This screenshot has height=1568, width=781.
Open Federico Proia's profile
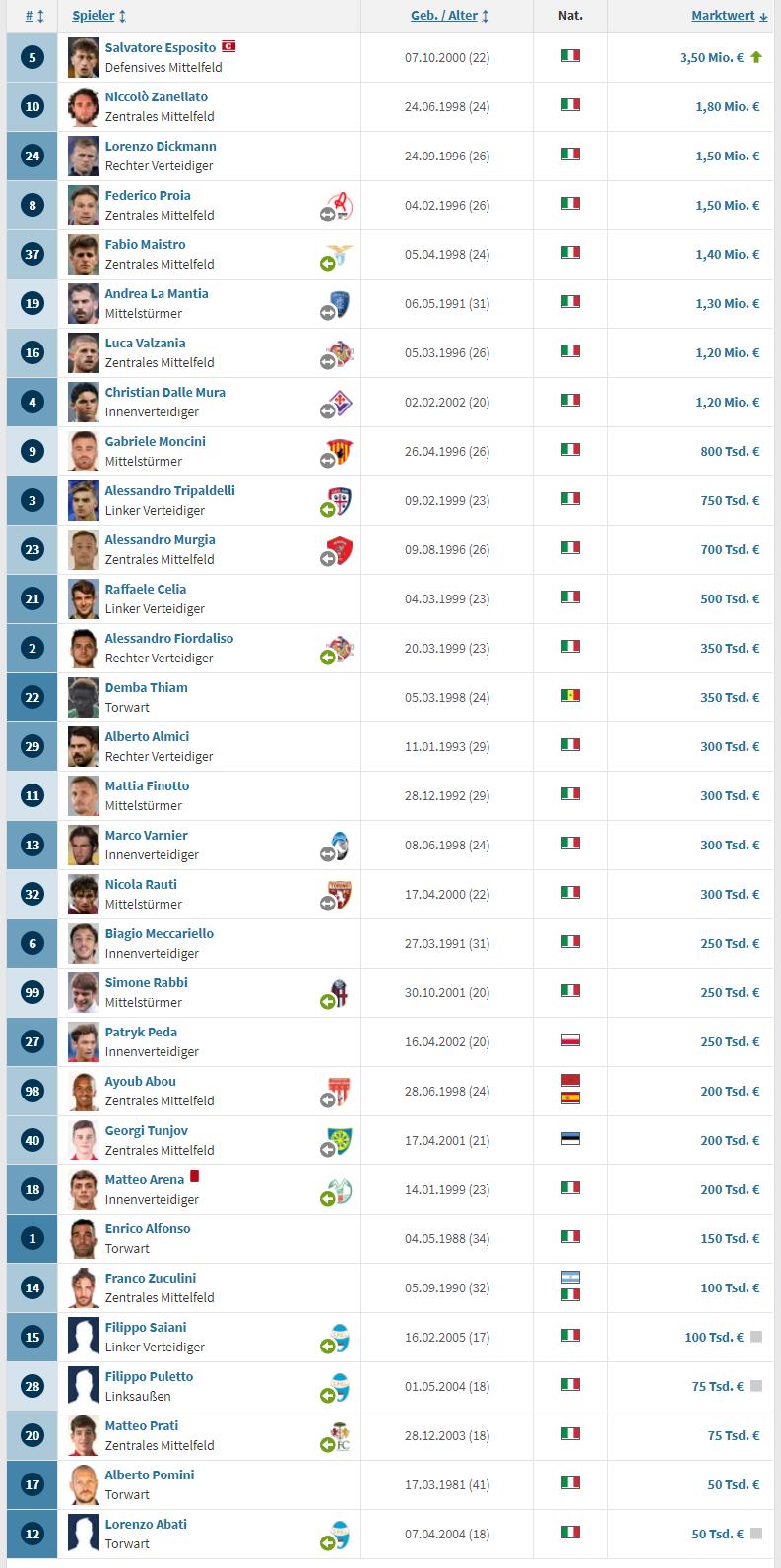point(148,195)
